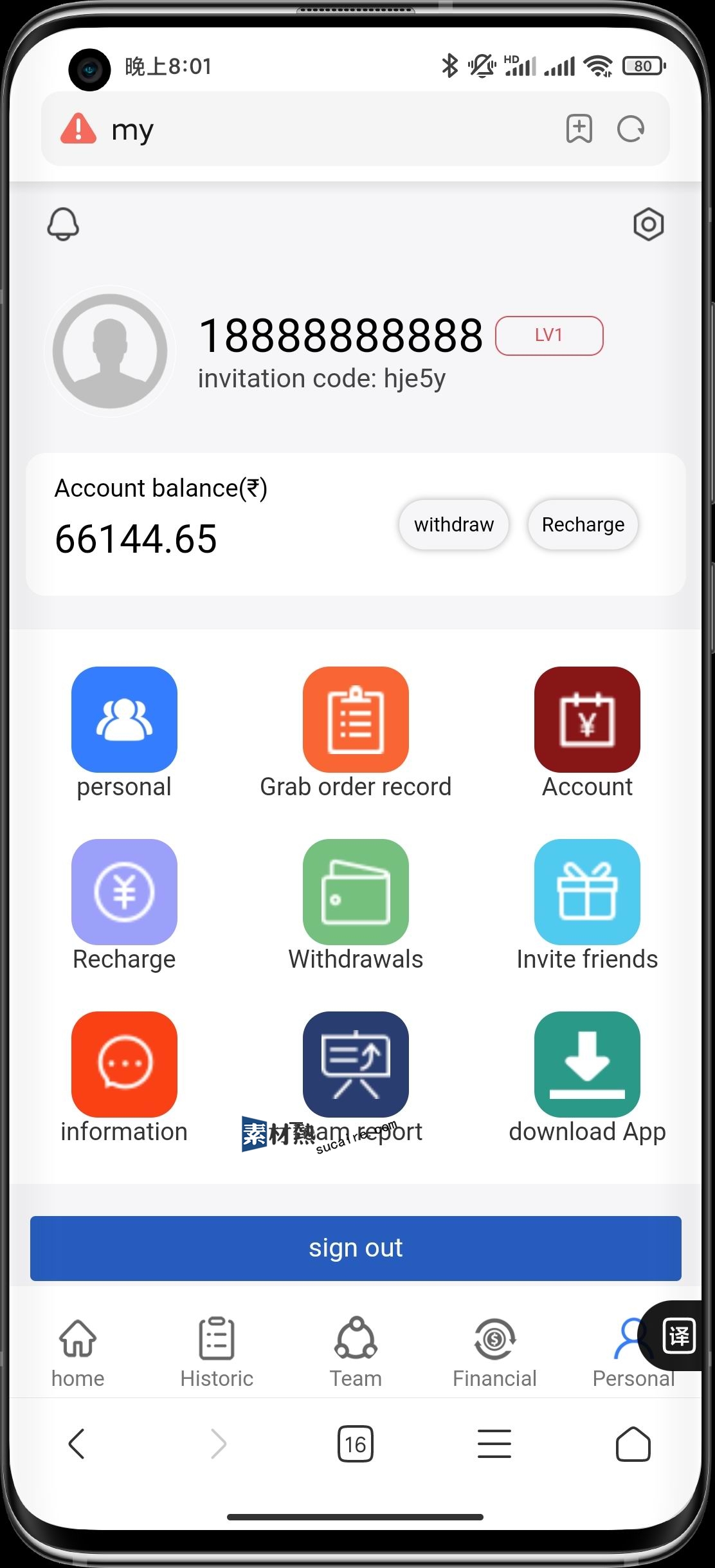Viewport: 715px width, 1568px height.
Task: Switch to the Financial tab
Action: pyautogui.click(x=494, y=1351)
